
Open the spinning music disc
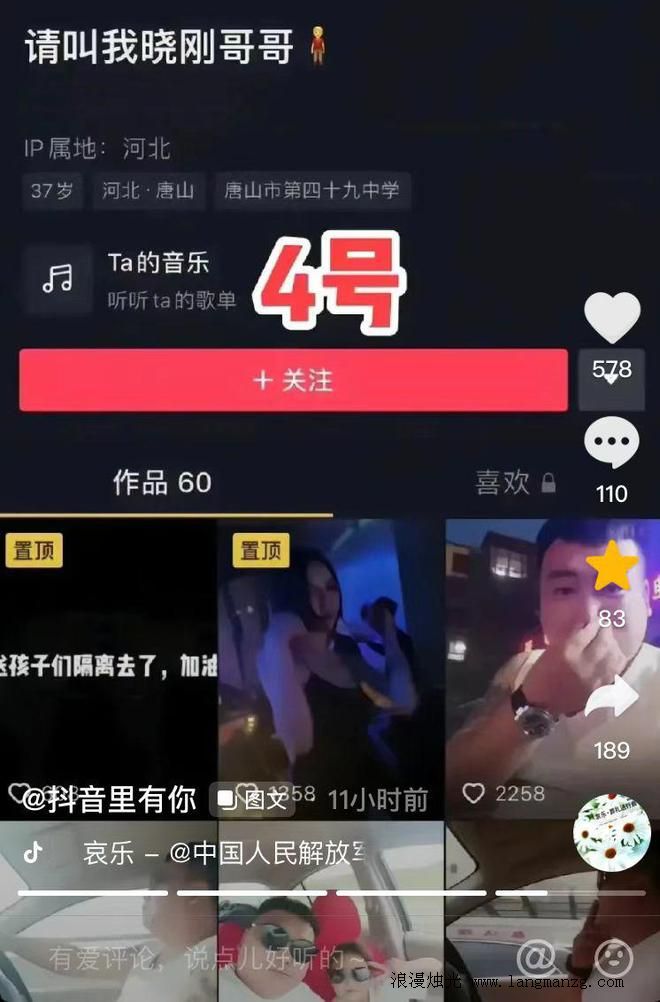tap(607, 831)
